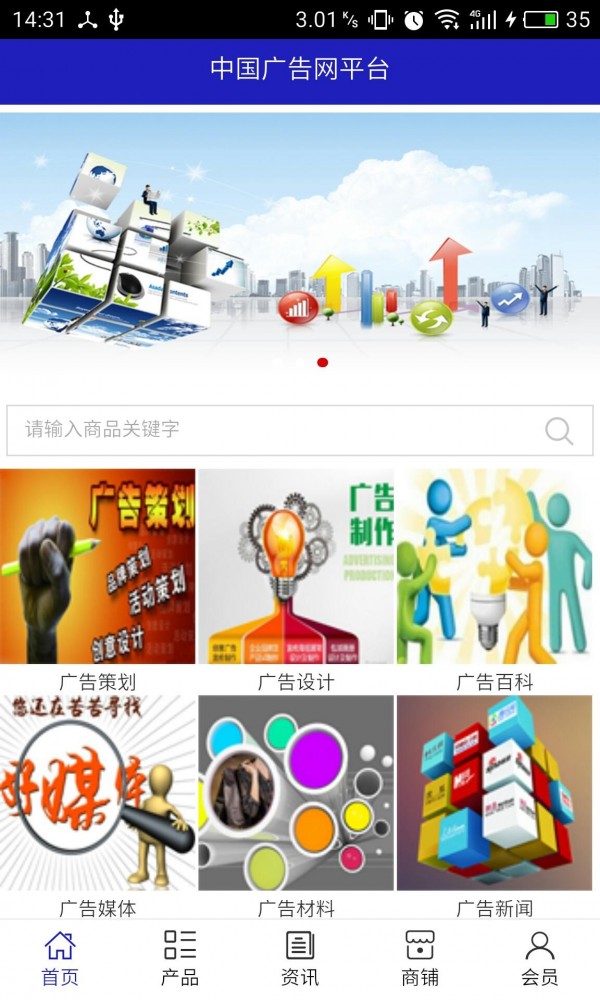Screen dimensions: 600x1000
Task: Switch to the 首页 tab
Action: [x=60, y=958]
